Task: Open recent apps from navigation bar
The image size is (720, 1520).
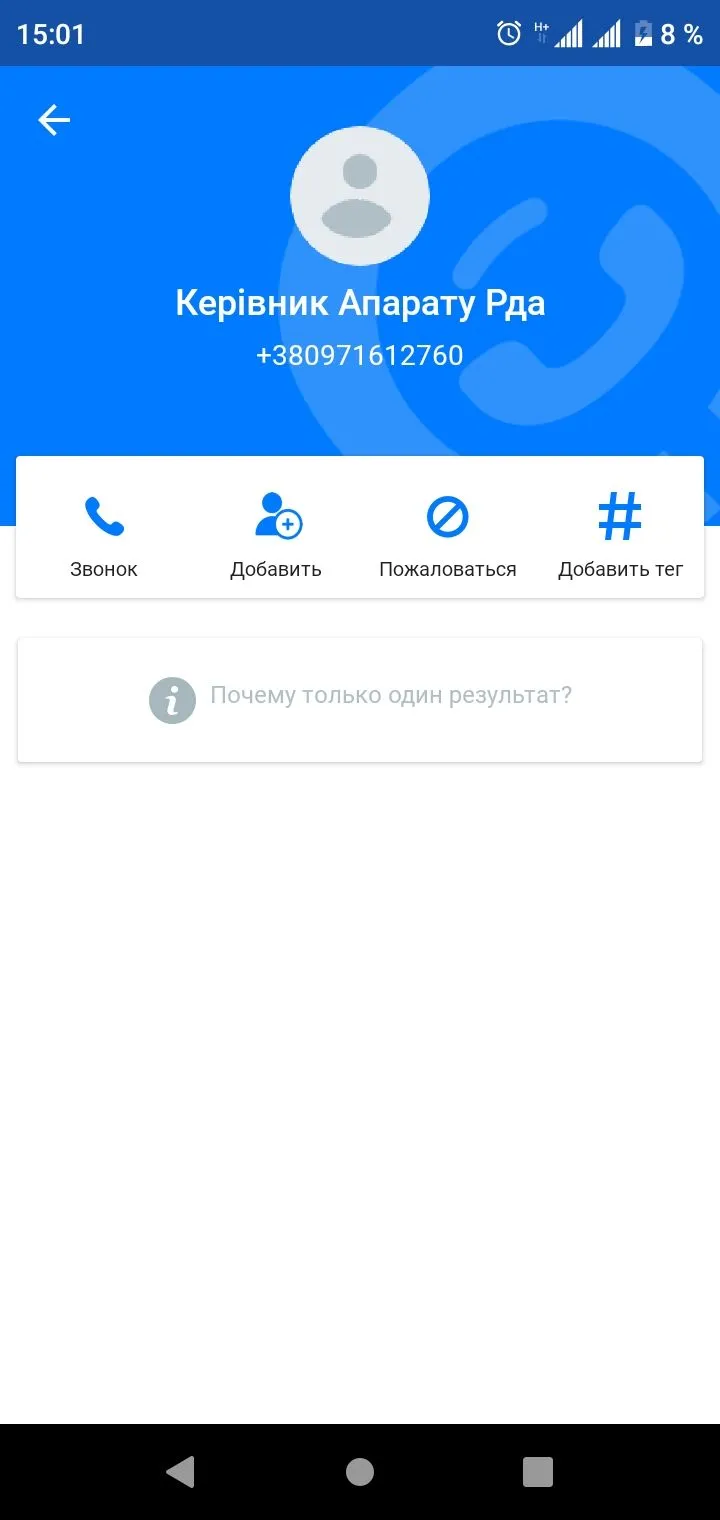Action: [538, 1471]
